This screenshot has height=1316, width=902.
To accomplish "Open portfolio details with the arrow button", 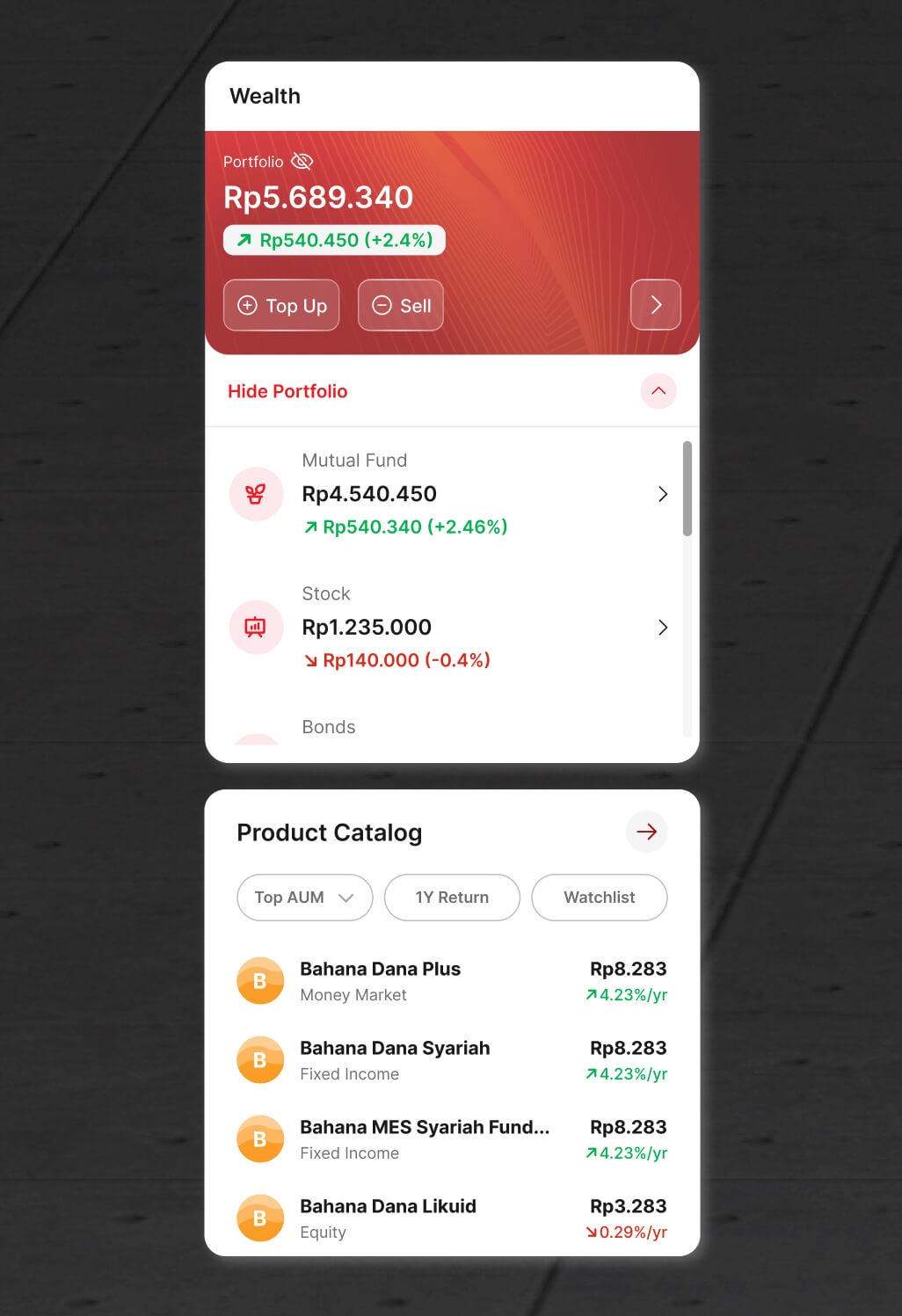I will [x=656, y=305].
